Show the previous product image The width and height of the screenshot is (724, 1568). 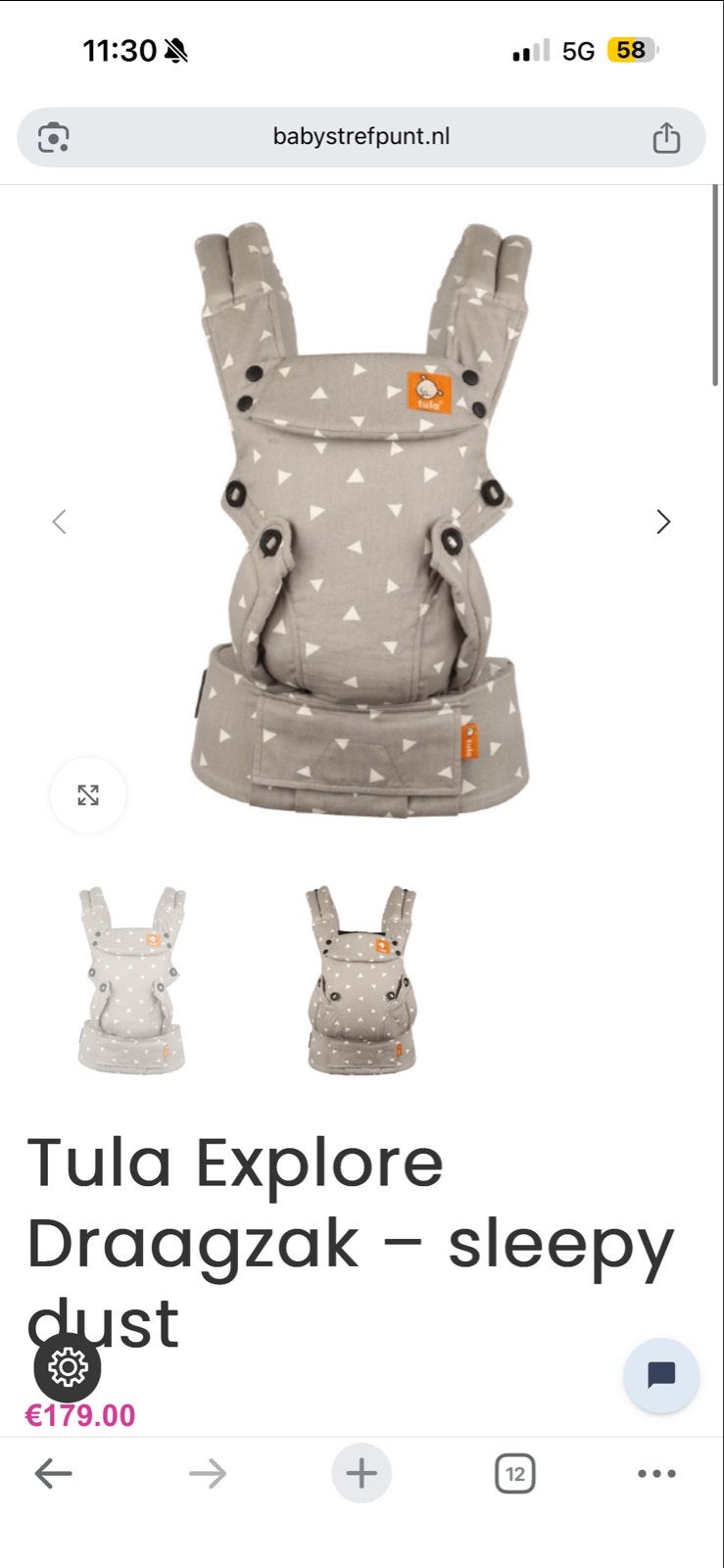(x=60, y=522)
